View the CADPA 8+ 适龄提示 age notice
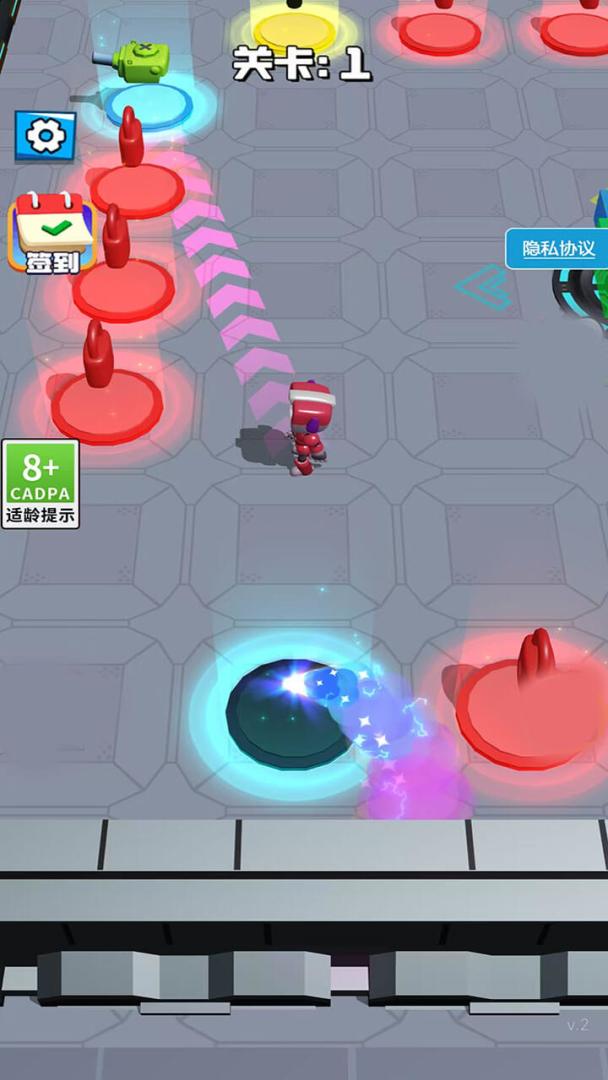 [40, 484]
